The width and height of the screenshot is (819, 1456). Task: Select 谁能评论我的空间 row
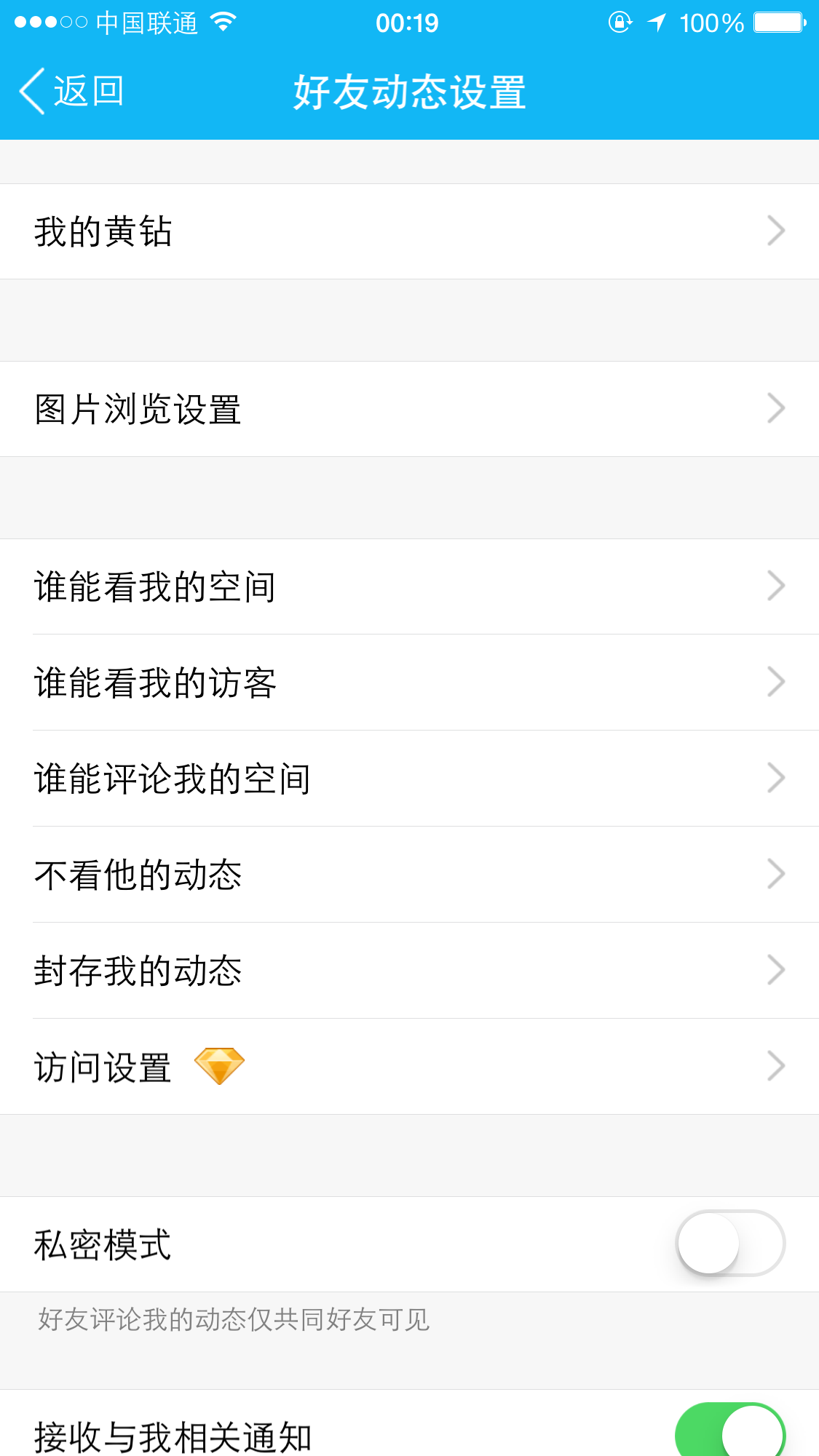pyautogui.click(x=409, y=779)
